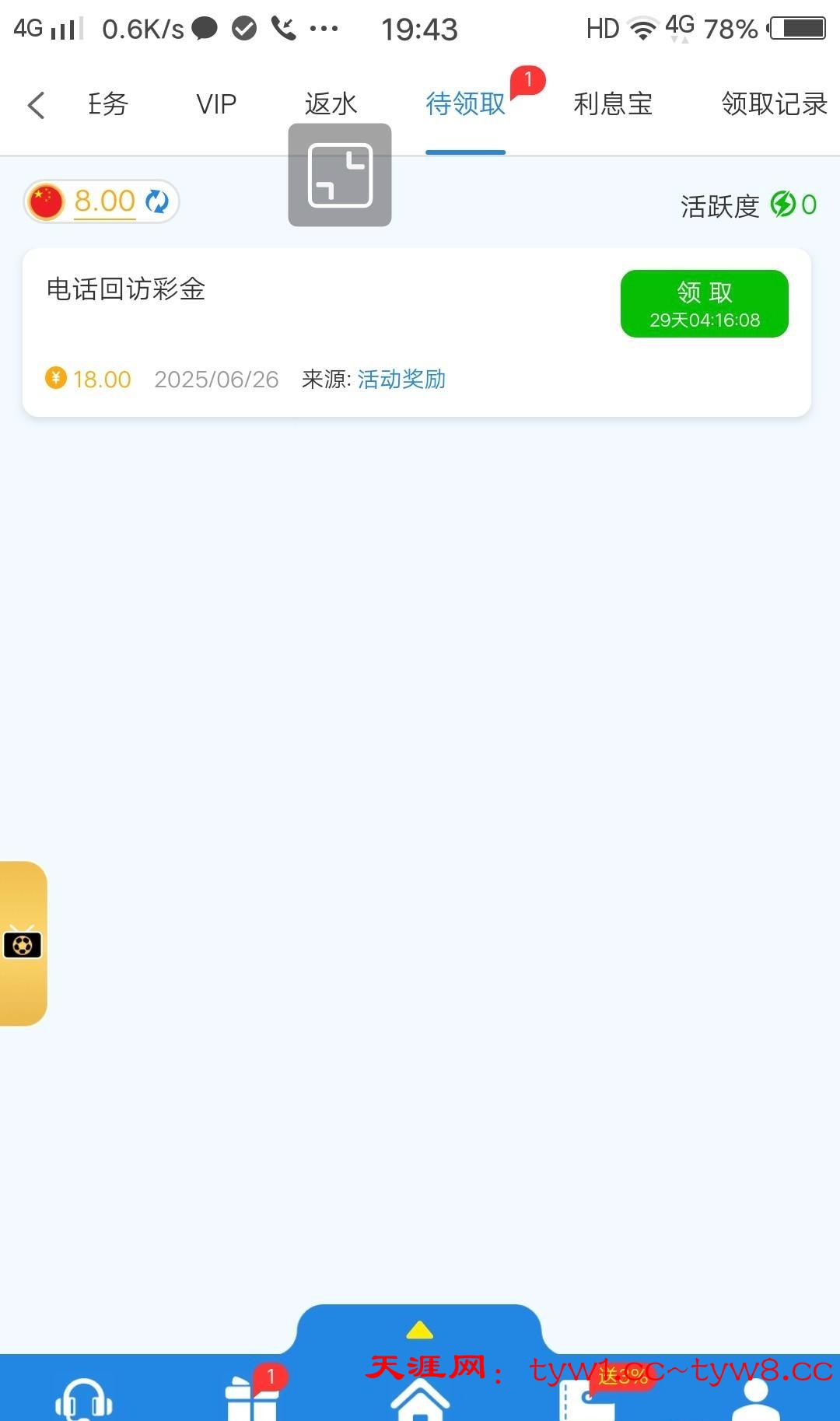Select the 待领取 tab
This screenshot has width=840, height=1421.
click(x=465, y=104)
